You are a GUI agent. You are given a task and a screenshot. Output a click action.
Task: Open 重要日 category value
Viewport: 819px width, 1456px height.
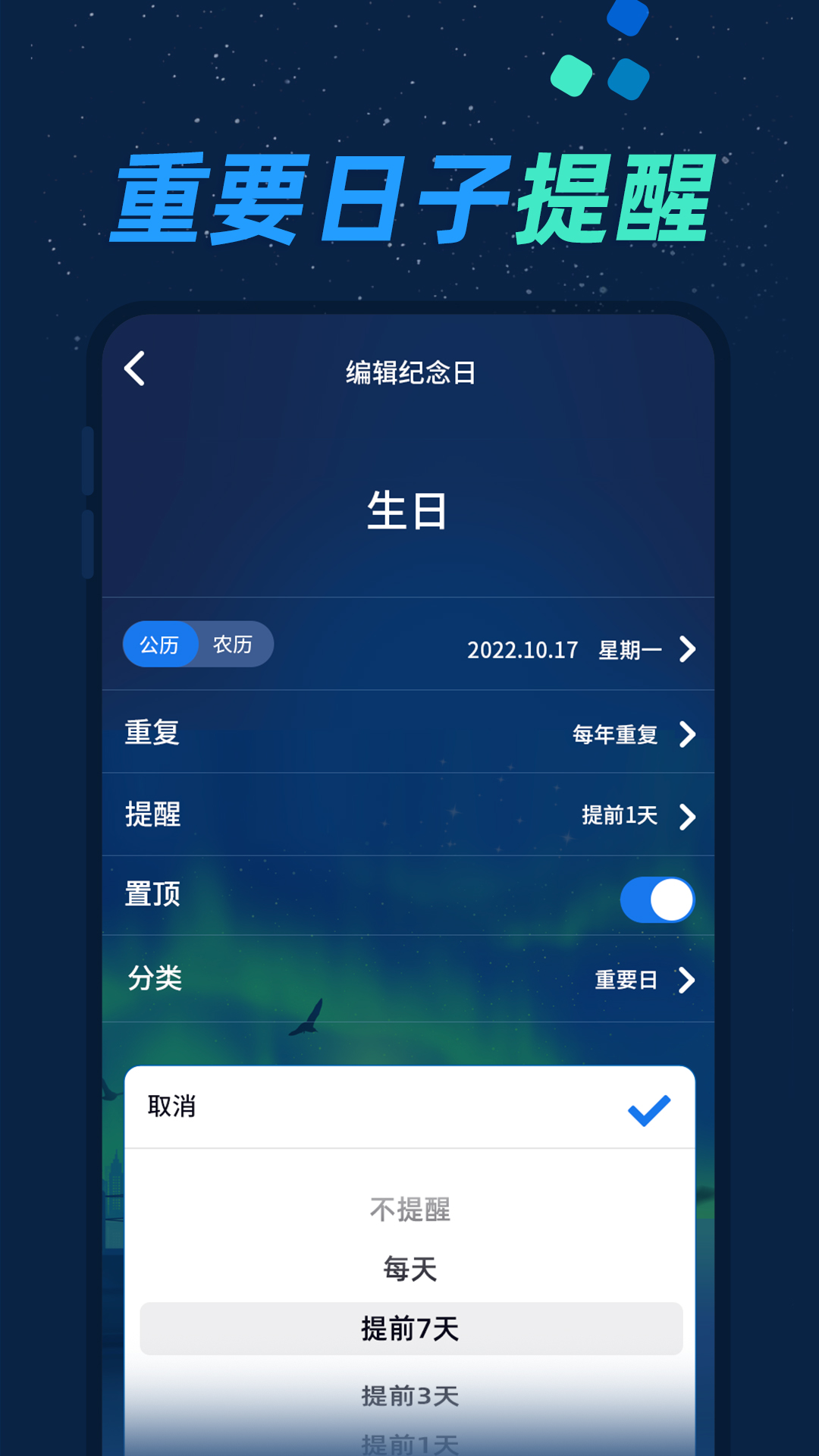tap(627, 979)
